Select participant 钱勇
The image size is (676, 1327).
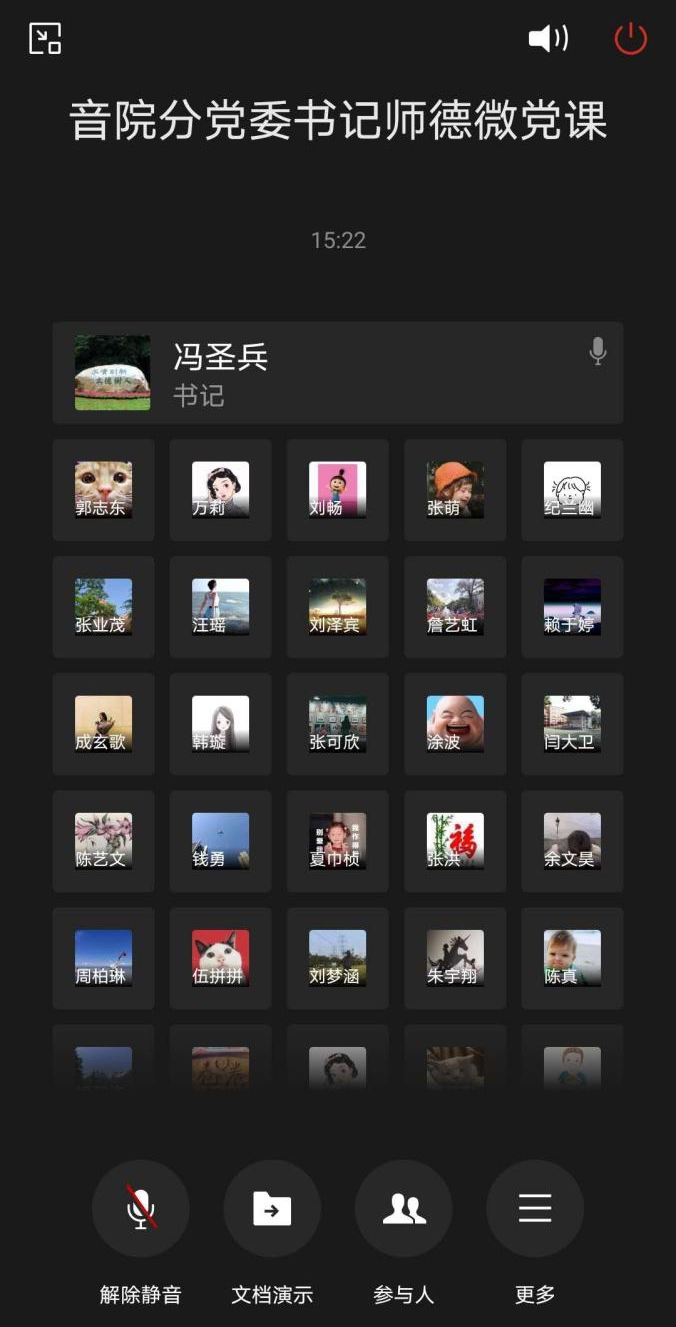220,841
